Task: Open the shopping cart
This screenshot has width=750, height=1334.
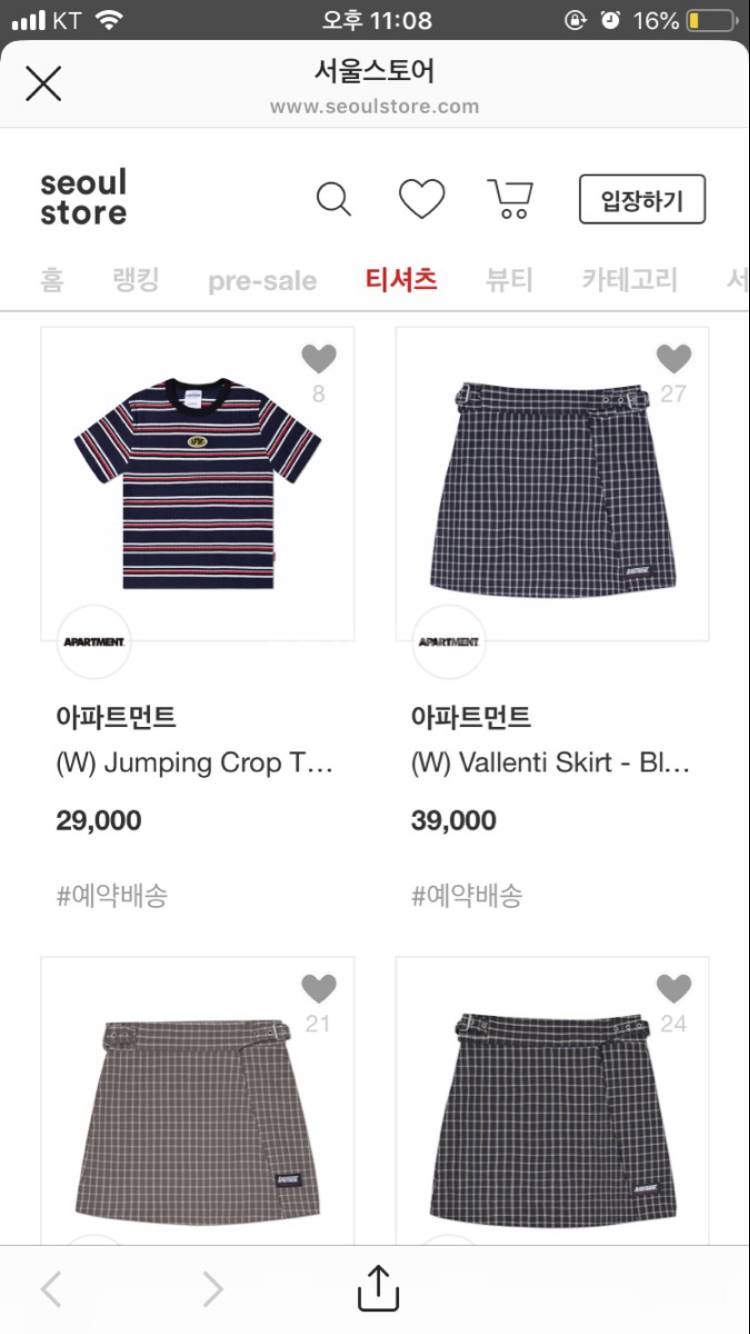Action: (510, 199)
